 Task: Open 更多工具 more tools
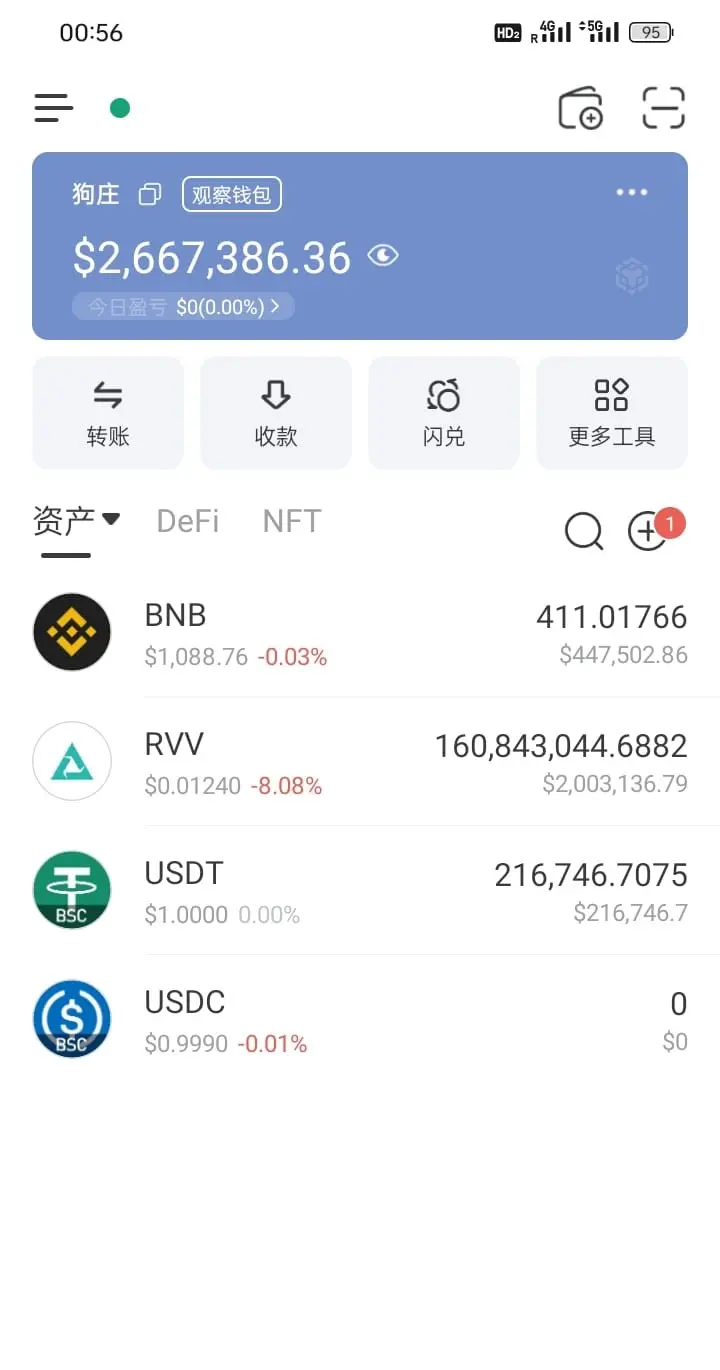(612, 413)
